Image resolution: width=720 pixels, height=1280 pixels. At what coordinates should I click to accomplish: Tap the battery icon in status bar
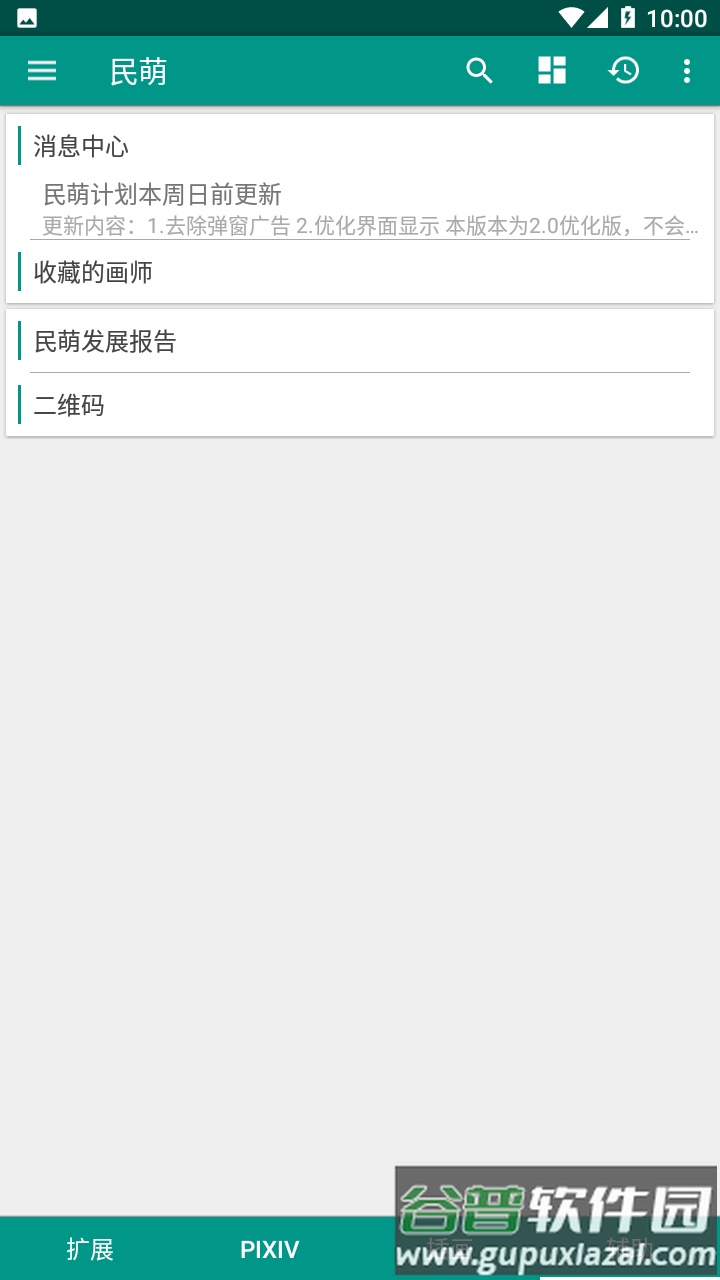tap(626, 15)
